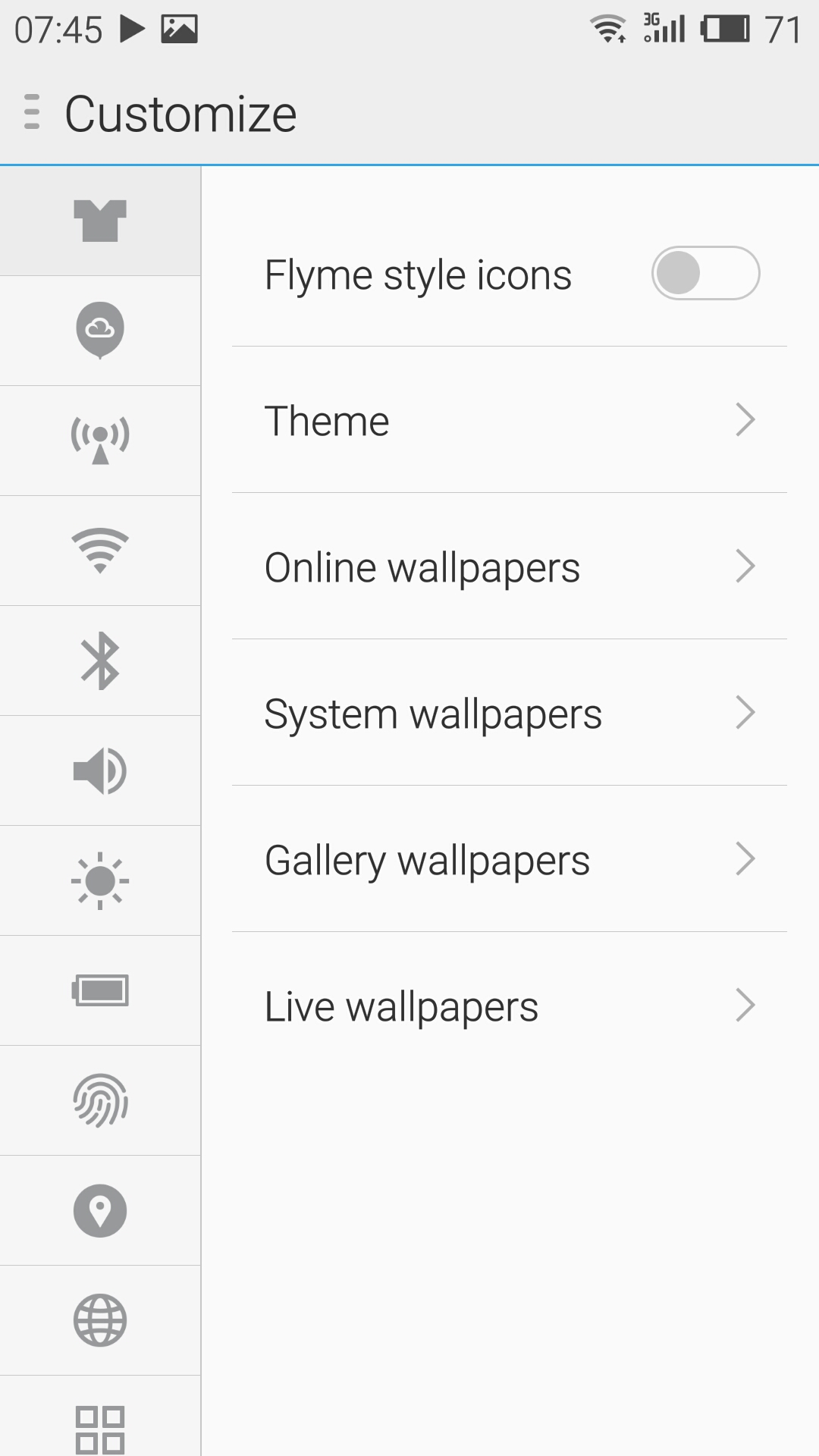The image size is (819, 1456).
Task: Switch to the globe language sidebar tab
Action: (100, 1320)
